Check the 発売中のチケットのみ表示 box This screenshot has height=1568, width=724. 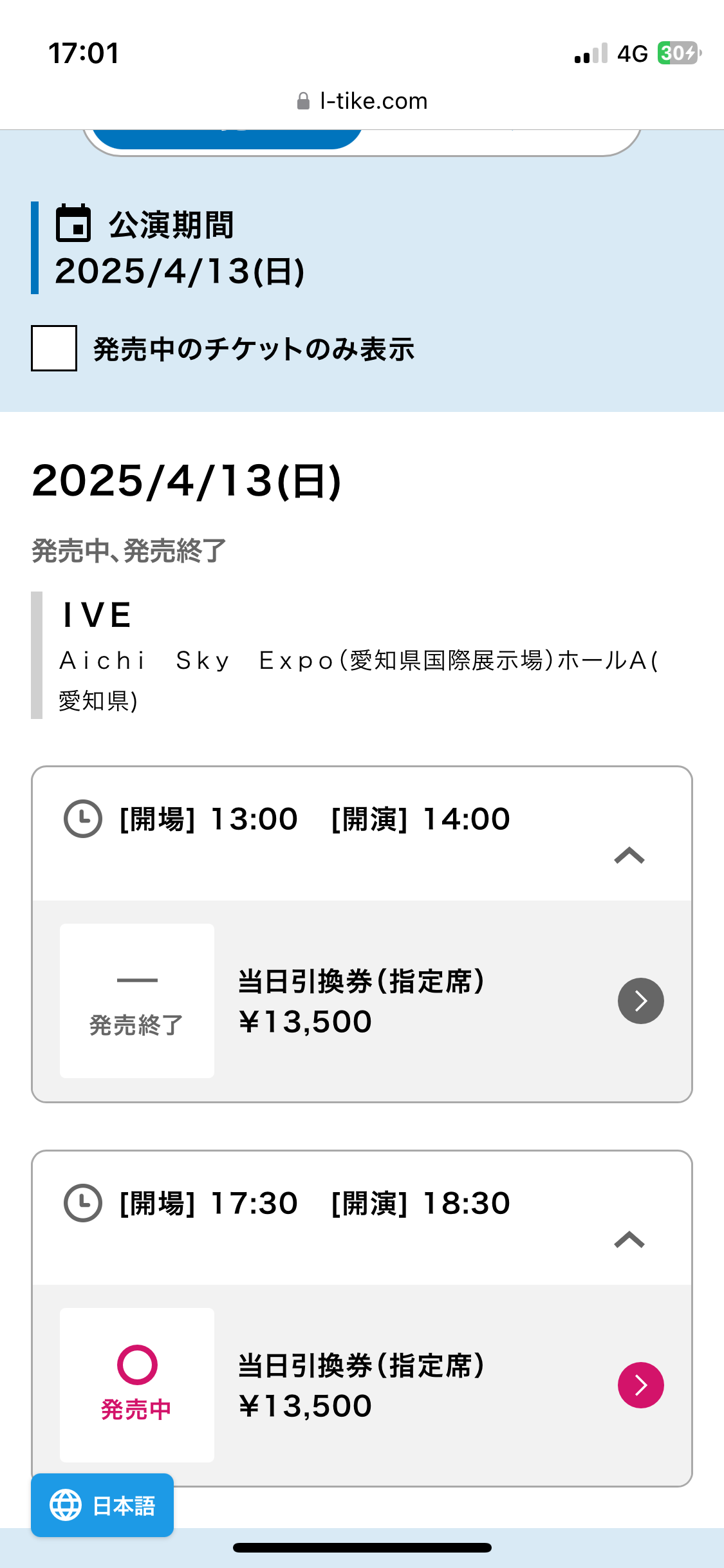54,348
